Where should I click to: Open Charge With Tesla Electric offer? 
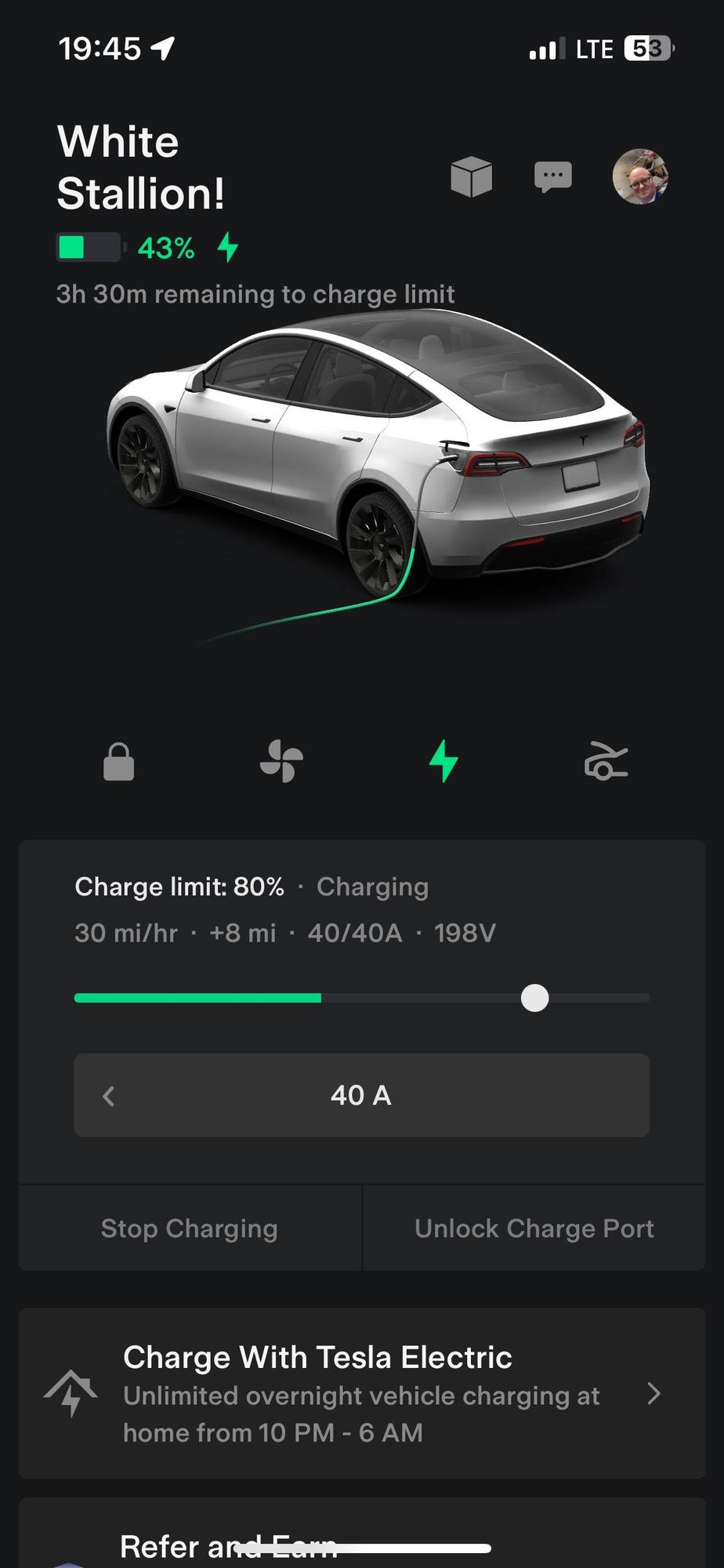point(362,1394)
